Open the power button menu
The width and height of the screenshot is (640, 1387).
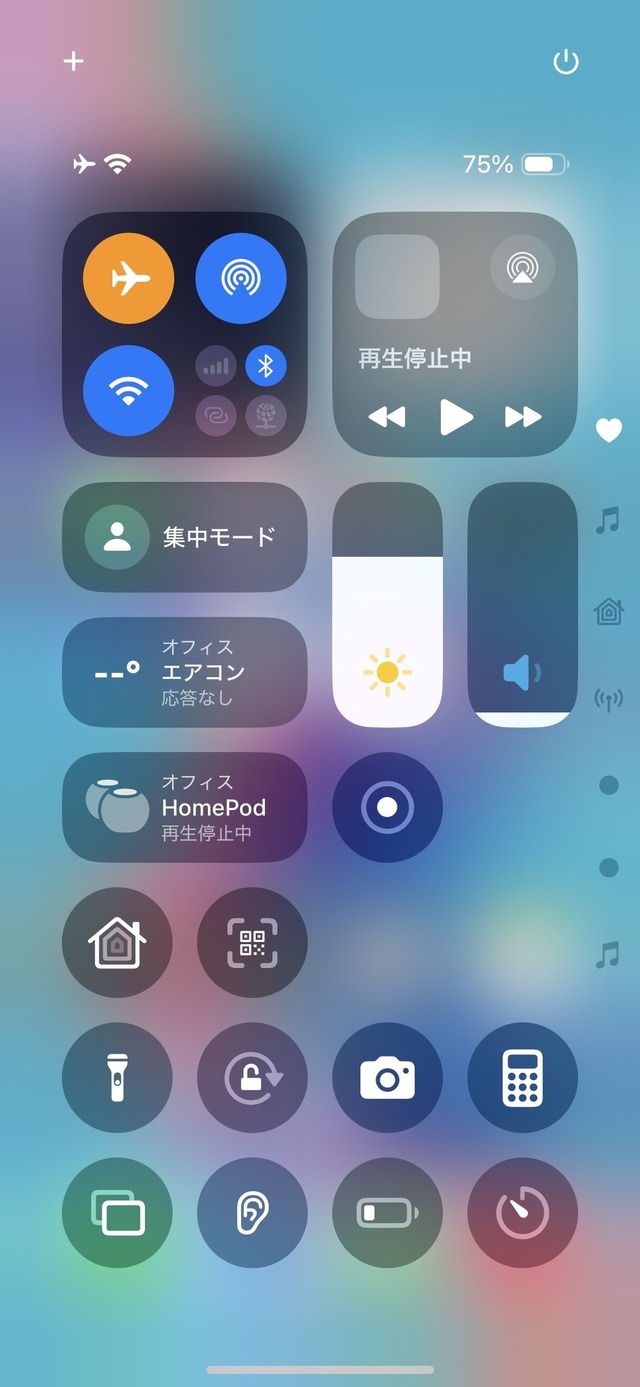pyautogui.click(x=566, y=62)
